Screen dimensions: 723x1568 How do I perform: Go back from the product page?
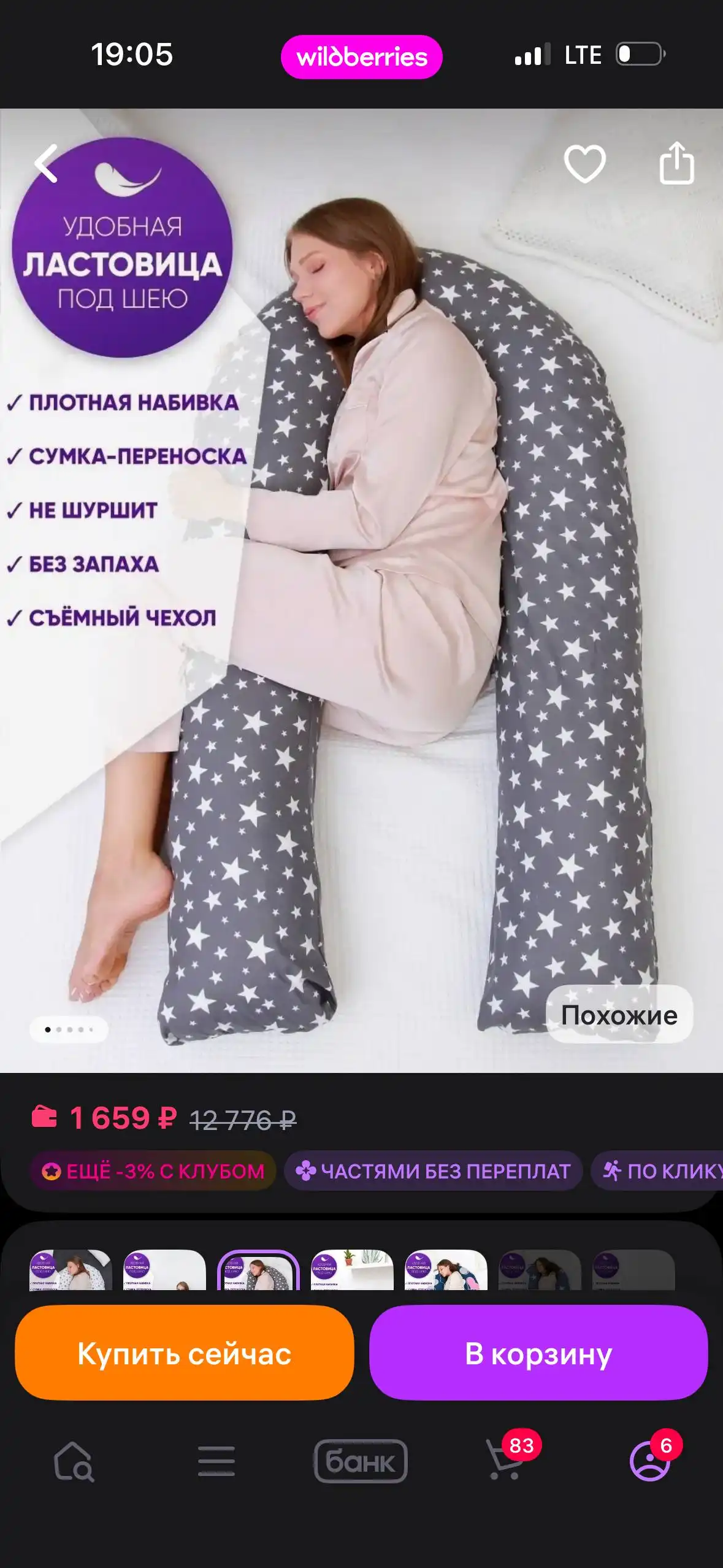[47, 164]
